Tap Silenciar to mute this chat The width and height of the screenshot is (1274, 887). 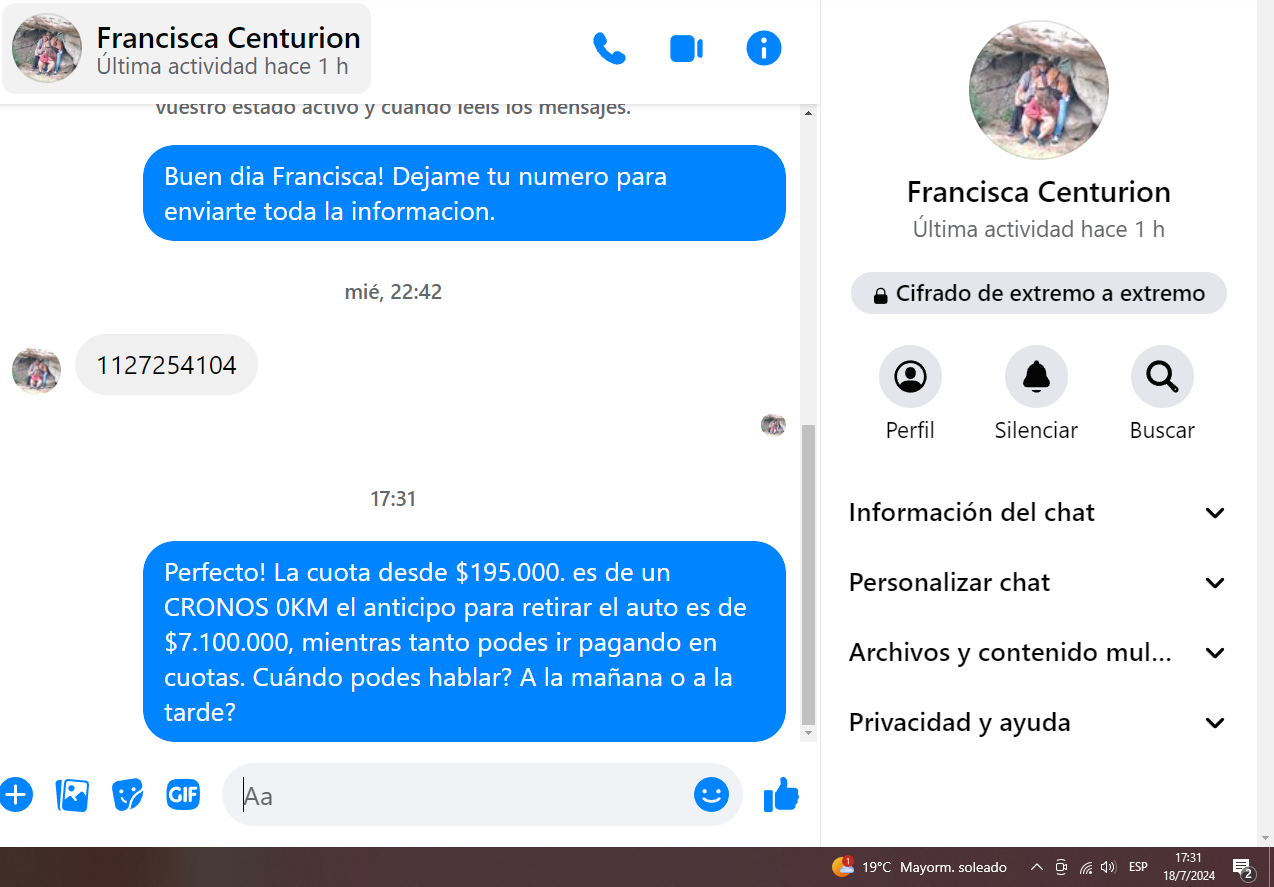(1036, 377)
